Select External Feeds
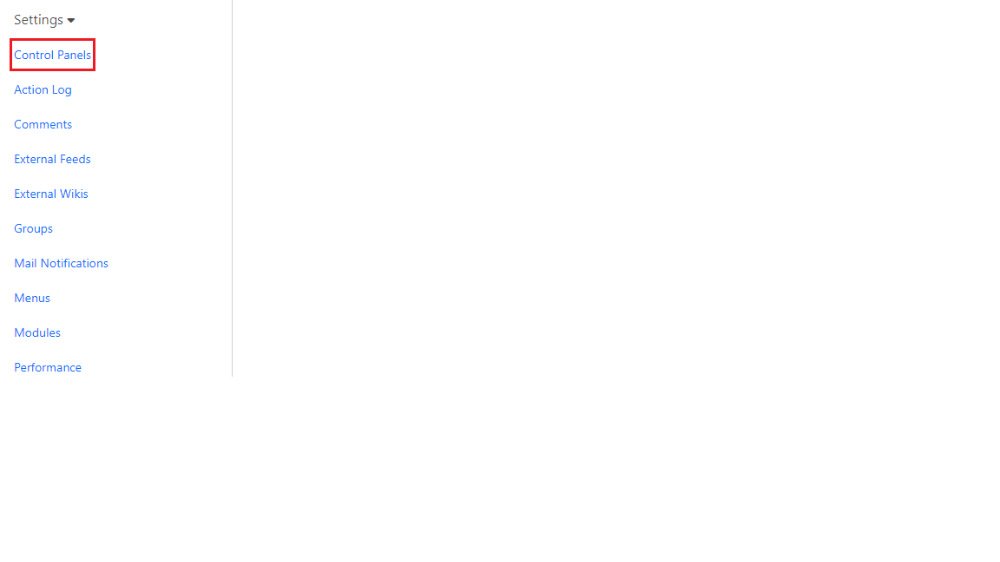Image resolution: width=1000 pixels, height=562 pixels. click(x=52, y=159)
